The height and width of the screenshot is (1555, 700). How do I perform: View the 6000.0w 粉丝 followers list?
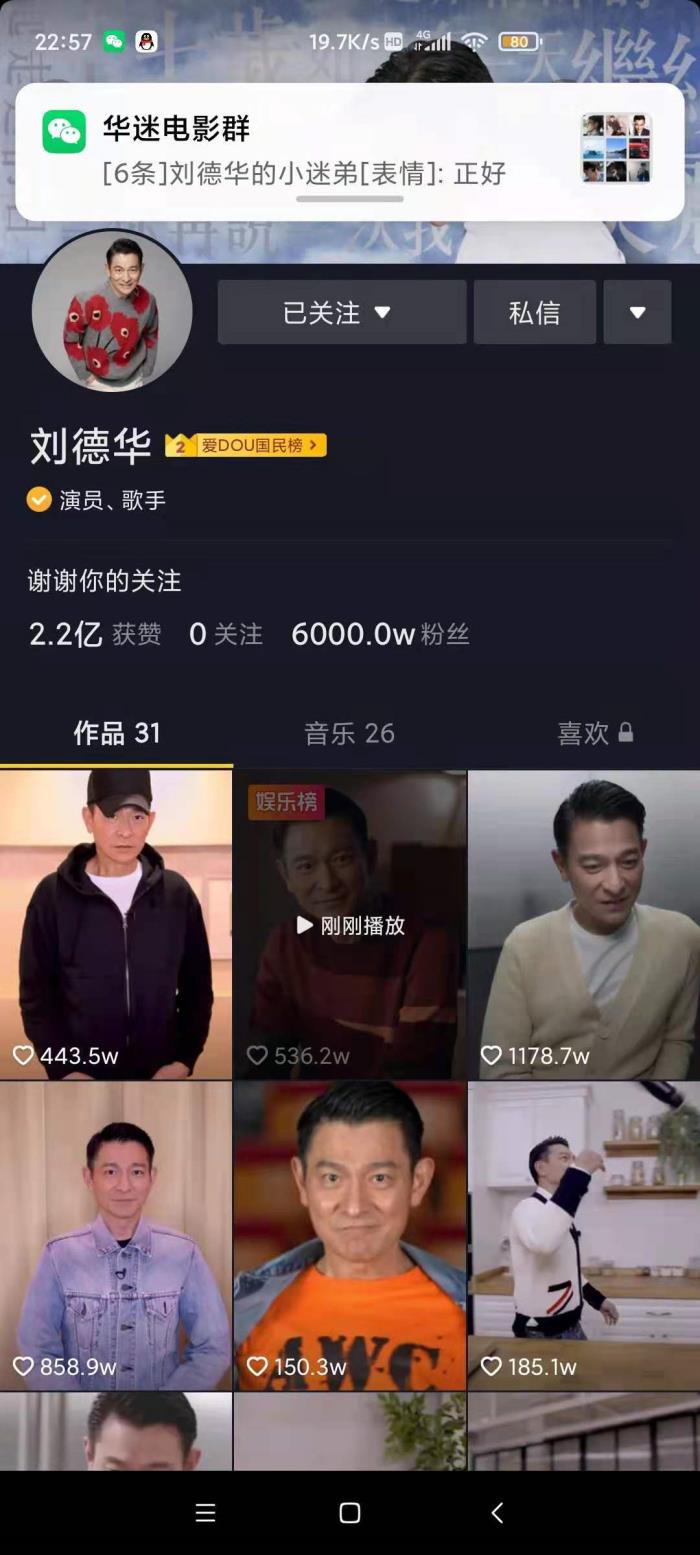click(380, 634)
